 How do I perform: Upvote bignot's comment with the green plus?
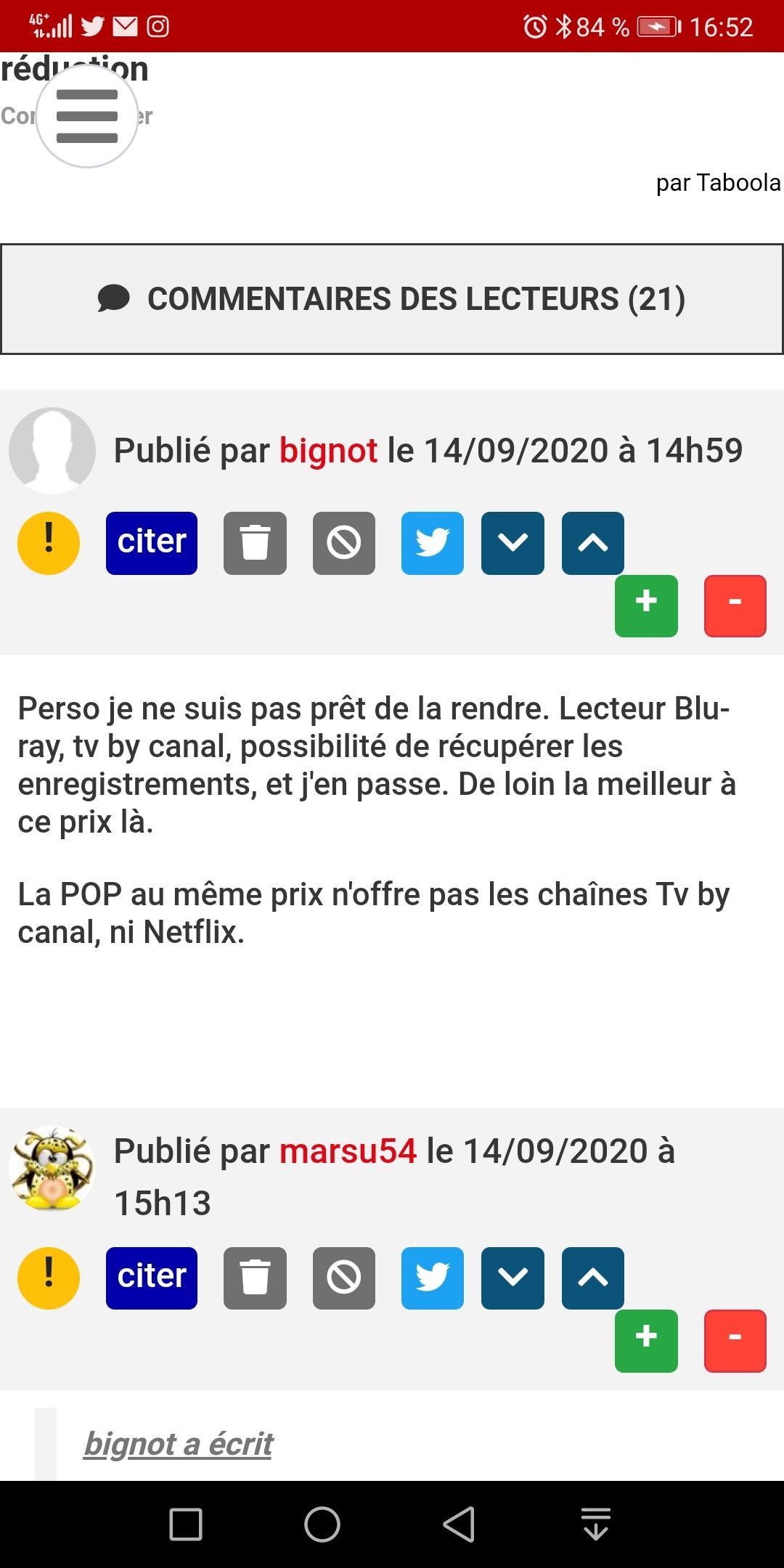pyautogui.click(x=646, y=606)
